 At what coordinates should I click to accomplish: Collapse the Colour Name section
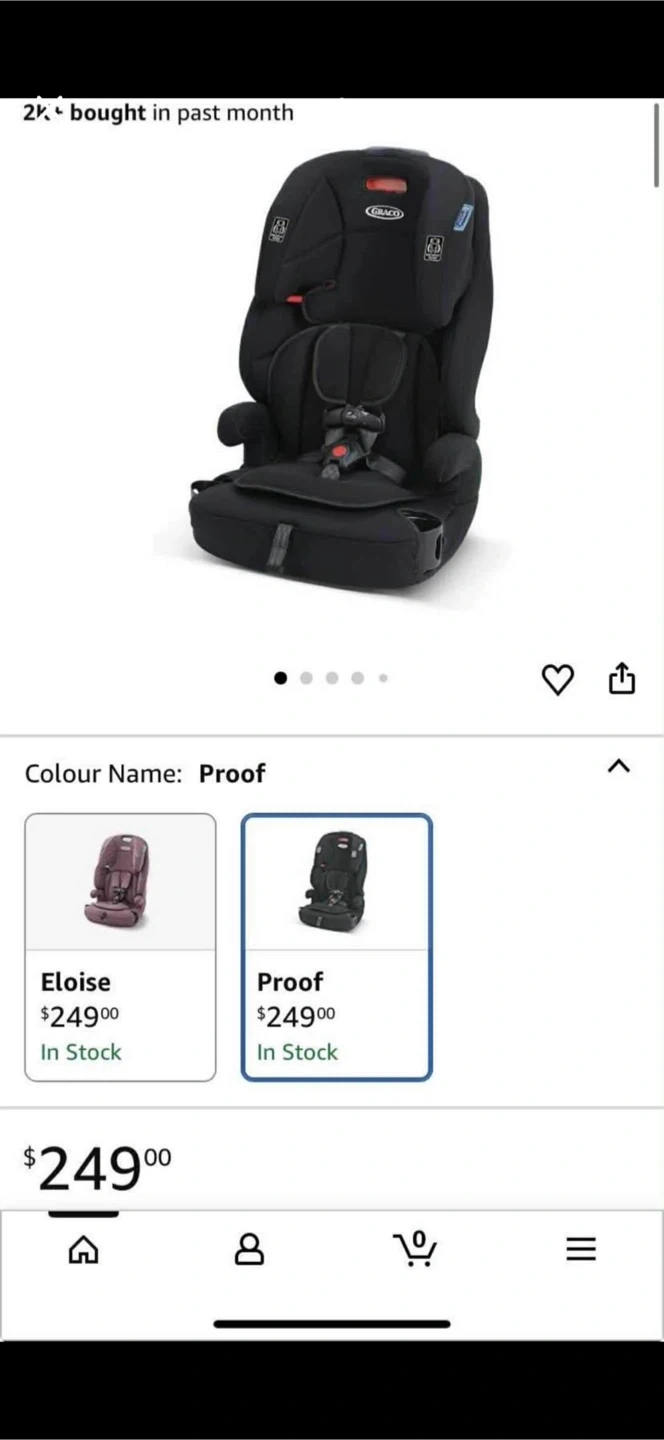[619, 767]
